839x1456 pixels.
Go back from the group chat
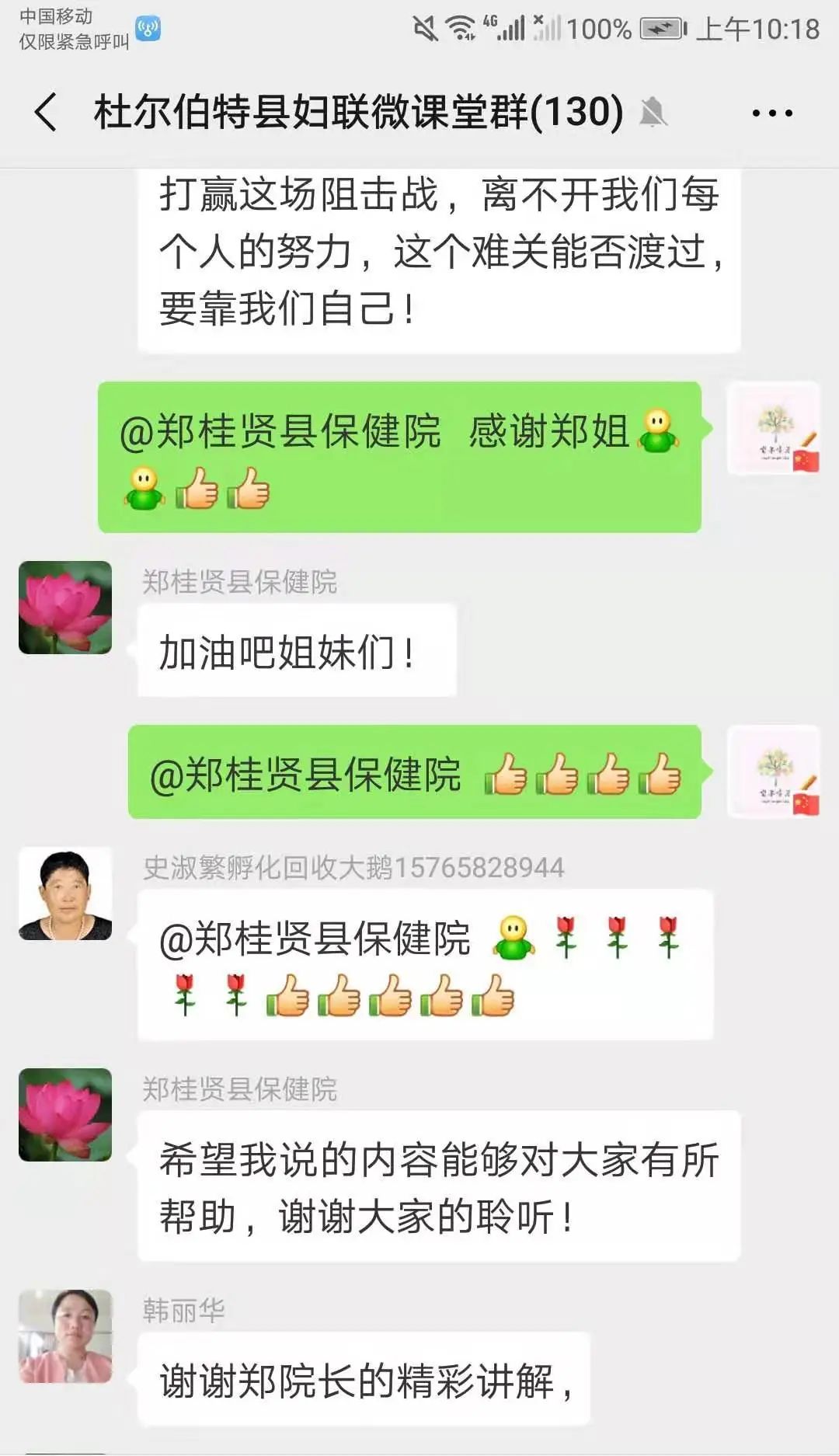[x=47, y=112]
